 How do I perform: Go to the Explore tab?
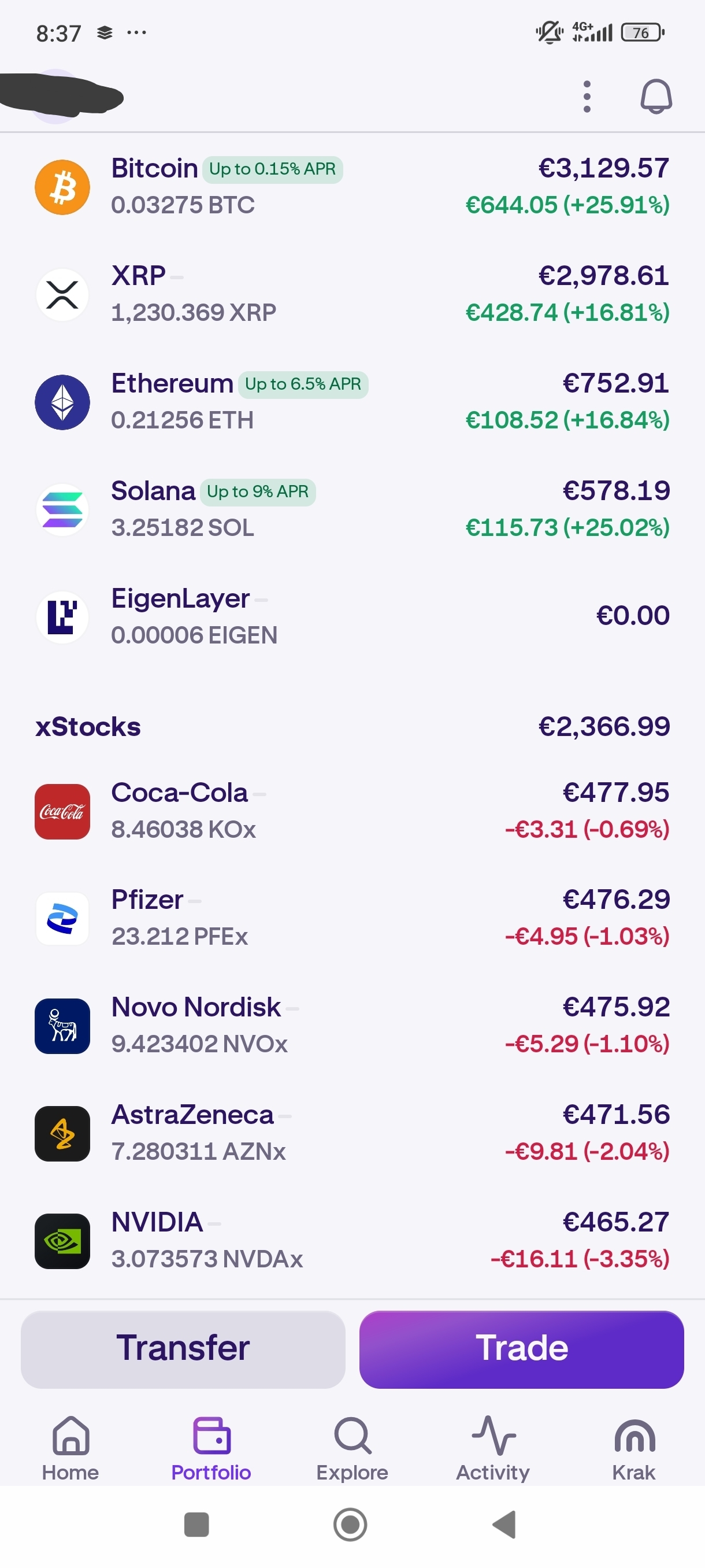[352, 1448]
